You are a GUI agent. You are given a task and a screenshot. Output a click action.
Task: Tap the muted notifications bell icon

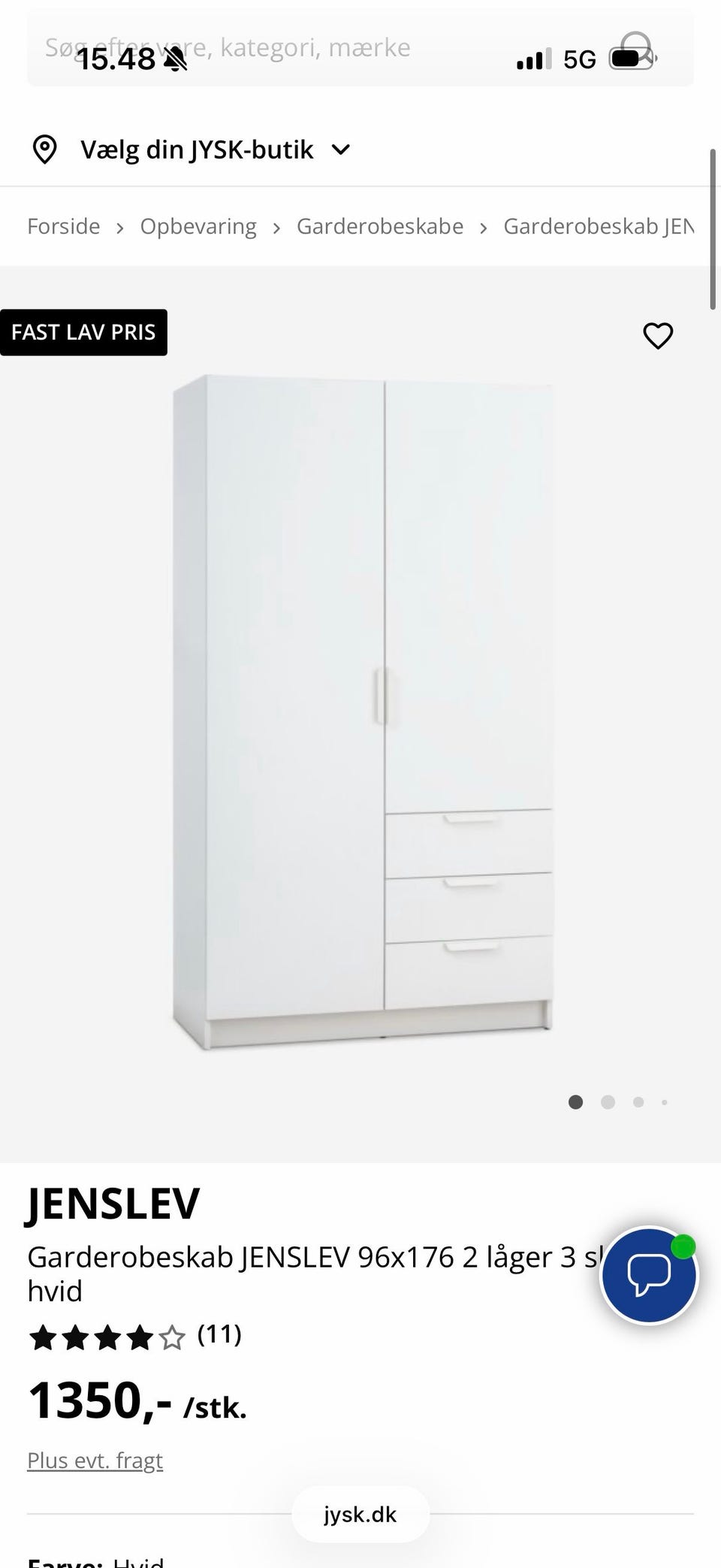[x=174, y=59]
